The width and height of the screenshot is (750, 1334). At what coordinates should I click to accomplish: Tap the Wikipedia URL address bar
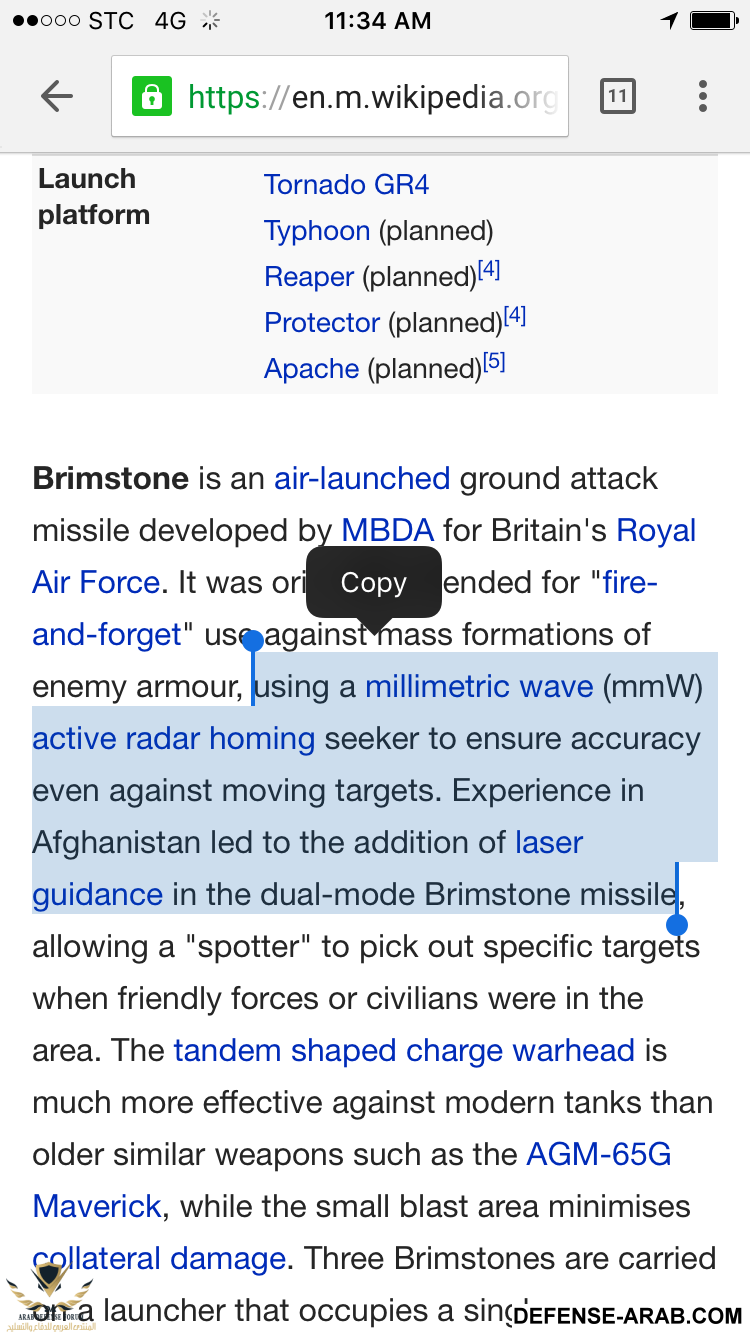340,96
